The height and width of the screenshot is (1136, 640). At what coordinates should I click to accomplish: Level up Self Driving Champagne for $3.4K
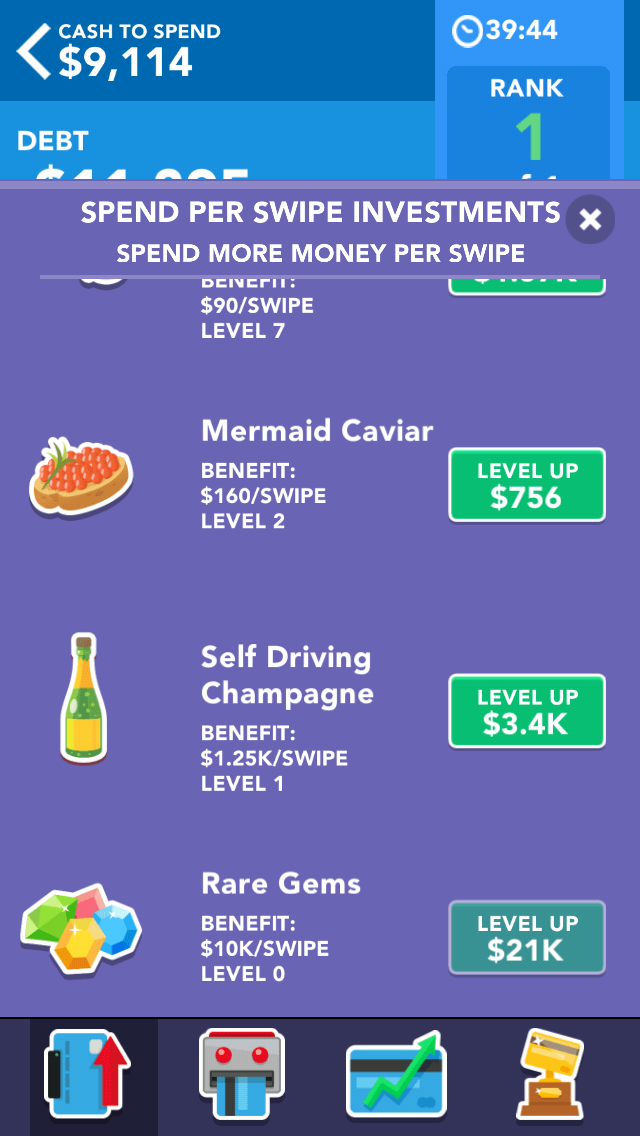click(x=527, y=711)
